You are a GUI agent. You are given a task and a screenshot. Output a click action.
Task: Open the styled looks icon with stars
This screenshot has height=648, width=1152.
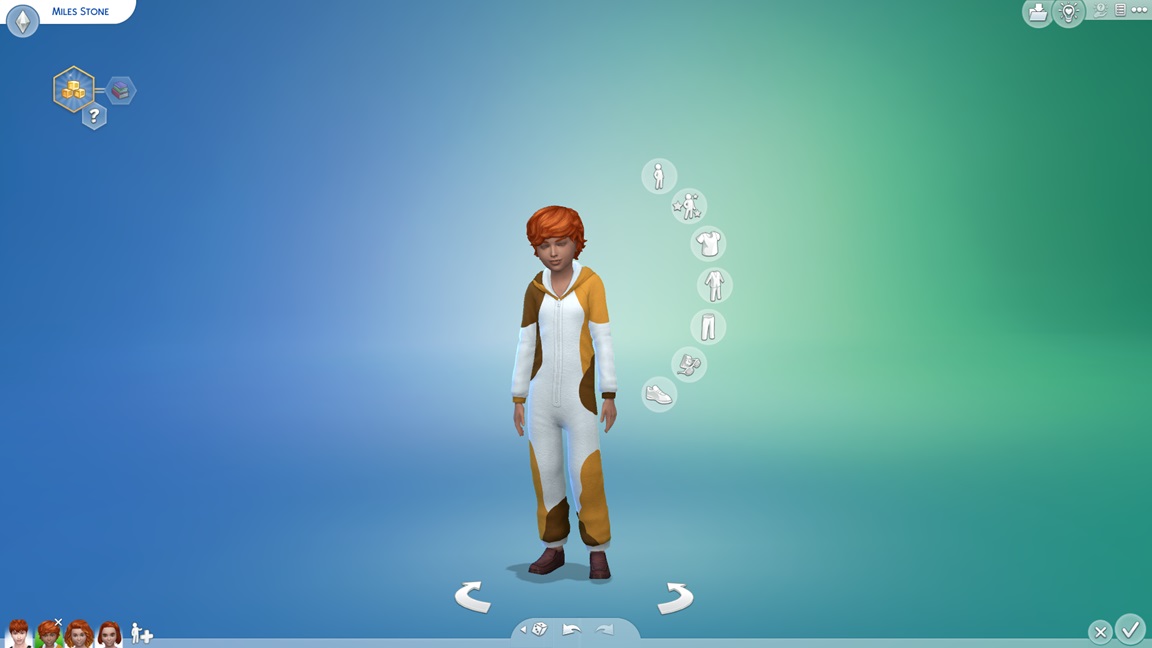tap(688, 206)
